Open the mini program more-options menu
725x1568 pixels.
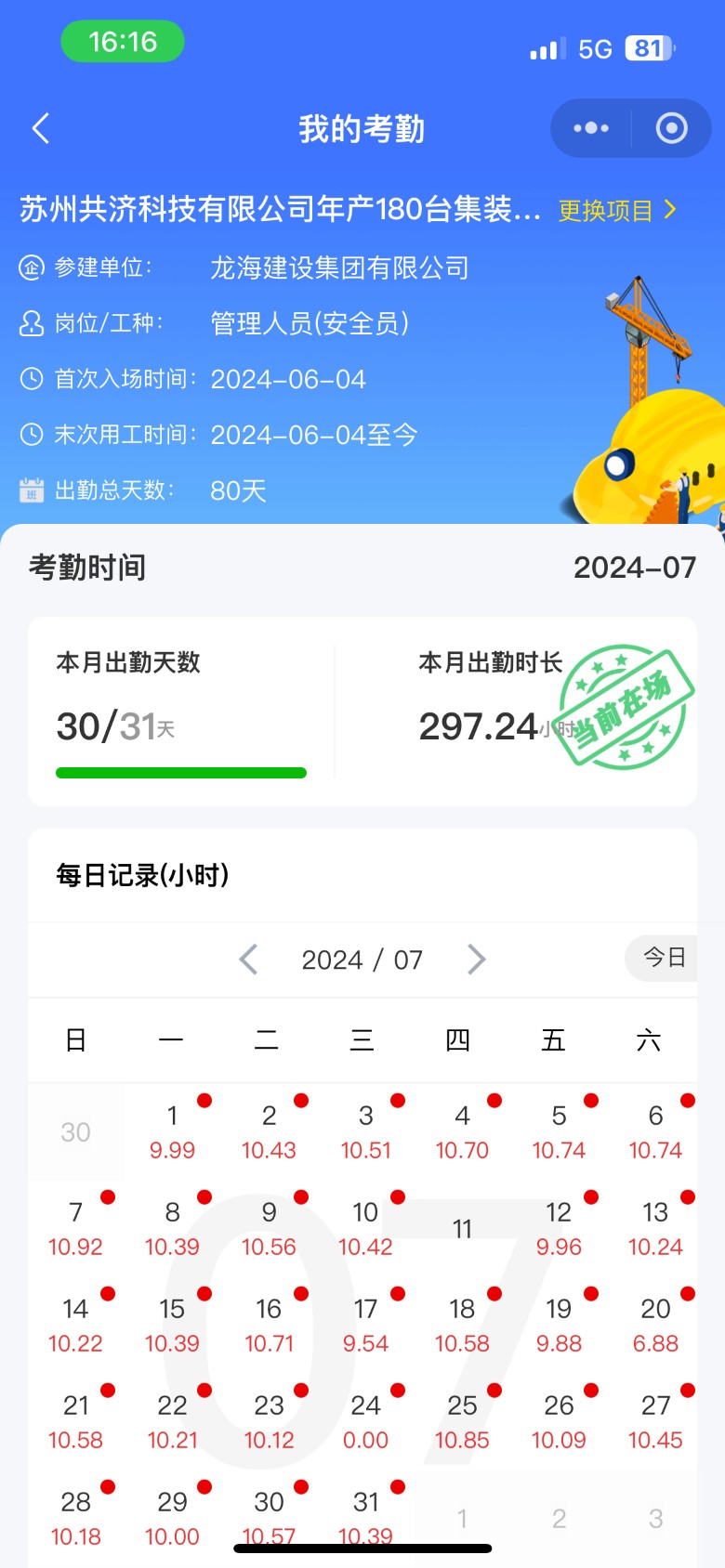(x=591, y=128)
